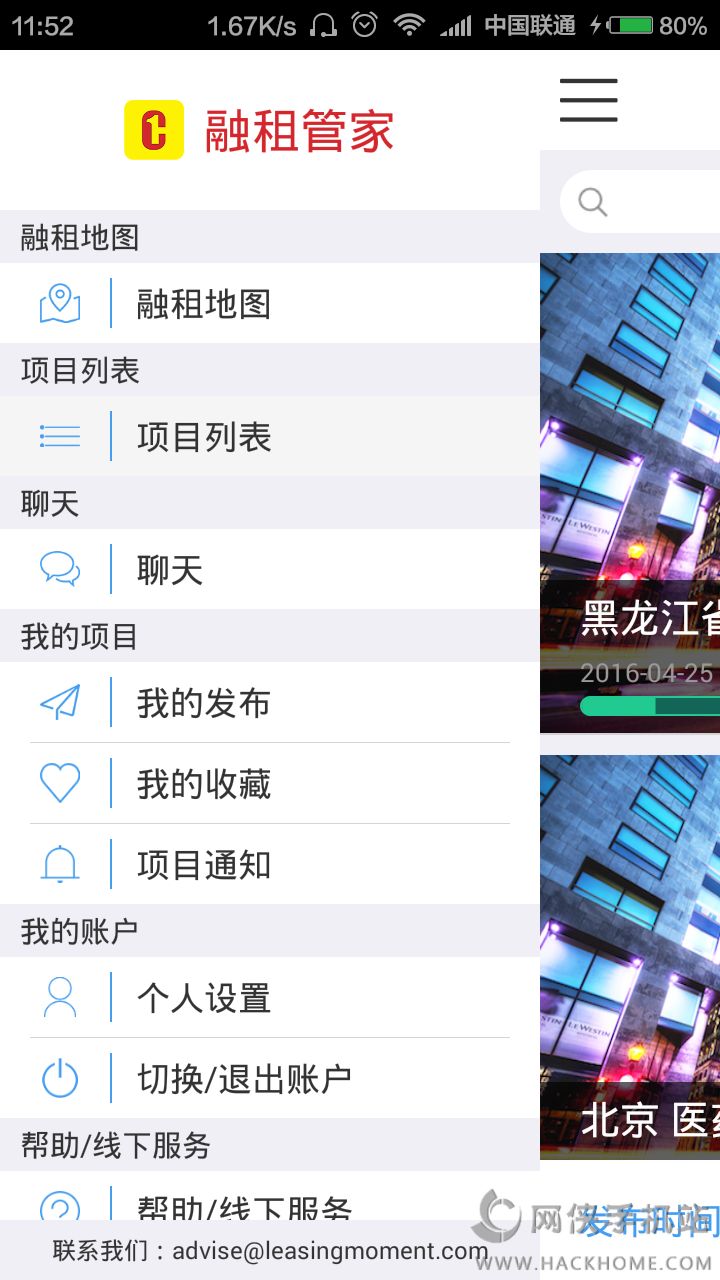The image size is (720, 1280).
Task: Open the 聊天 chat section
Action: coord(270,569)
